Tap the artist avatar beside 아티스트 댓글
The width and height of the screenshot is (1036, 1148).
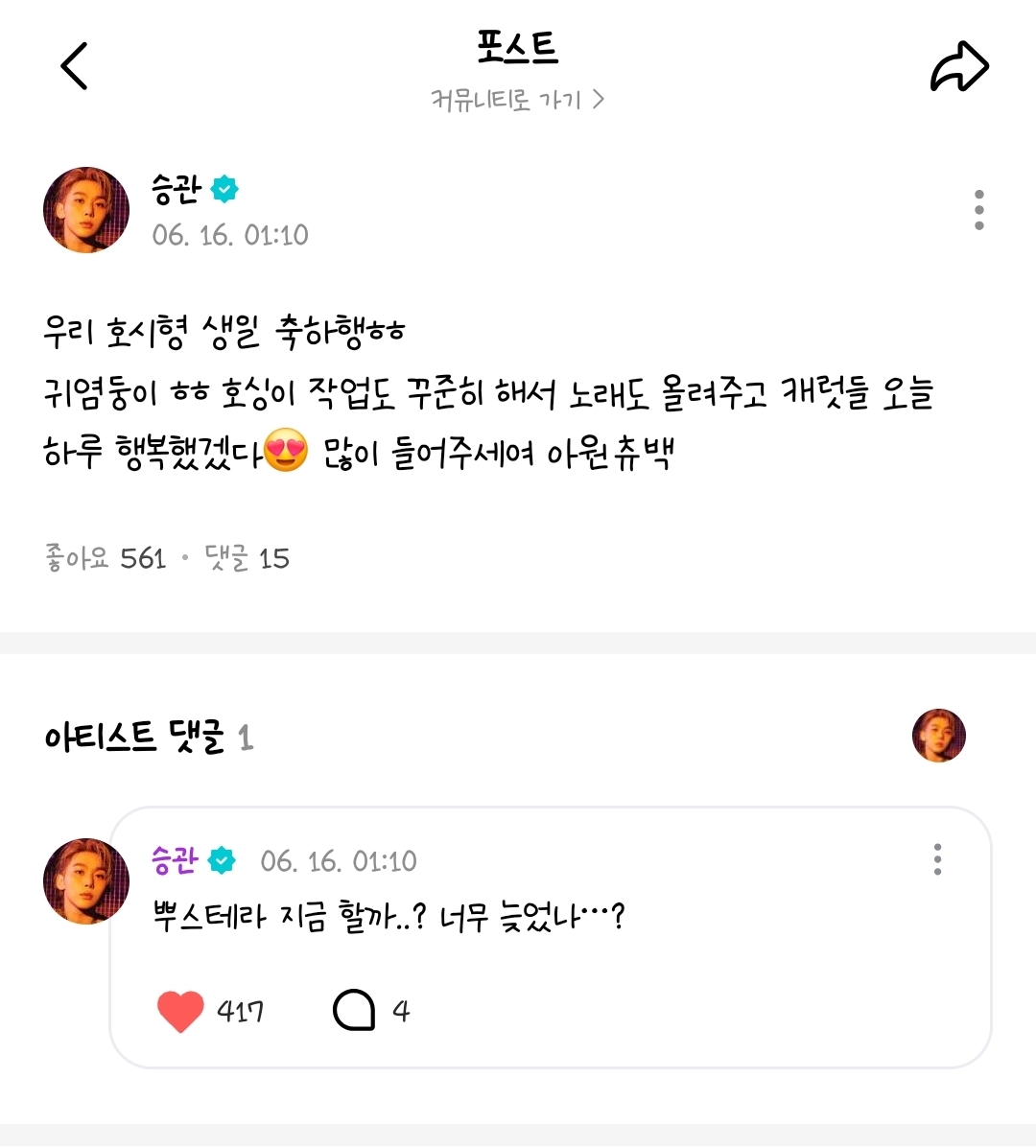938,736
